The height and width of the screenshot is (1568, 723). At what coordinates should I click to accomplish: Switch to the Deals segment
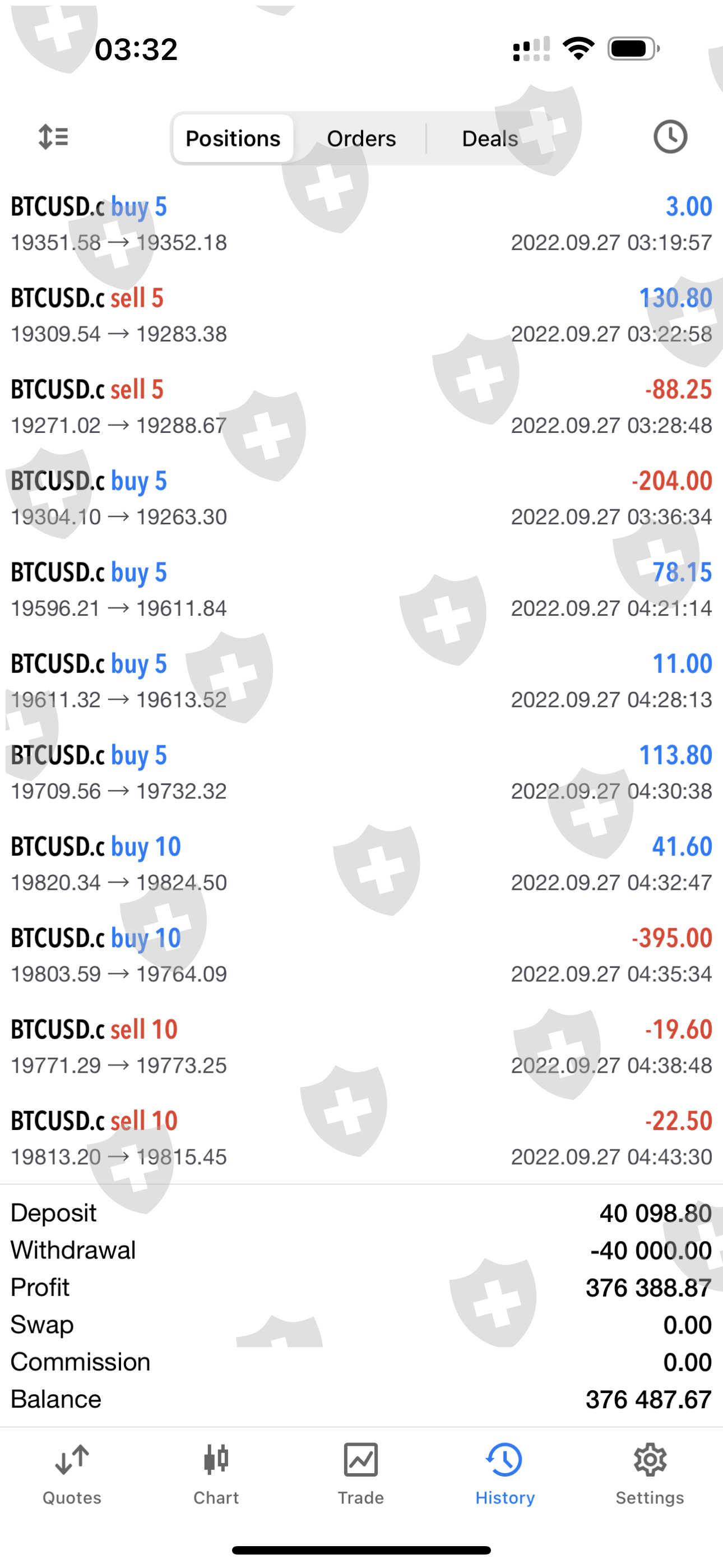[490, 139]
